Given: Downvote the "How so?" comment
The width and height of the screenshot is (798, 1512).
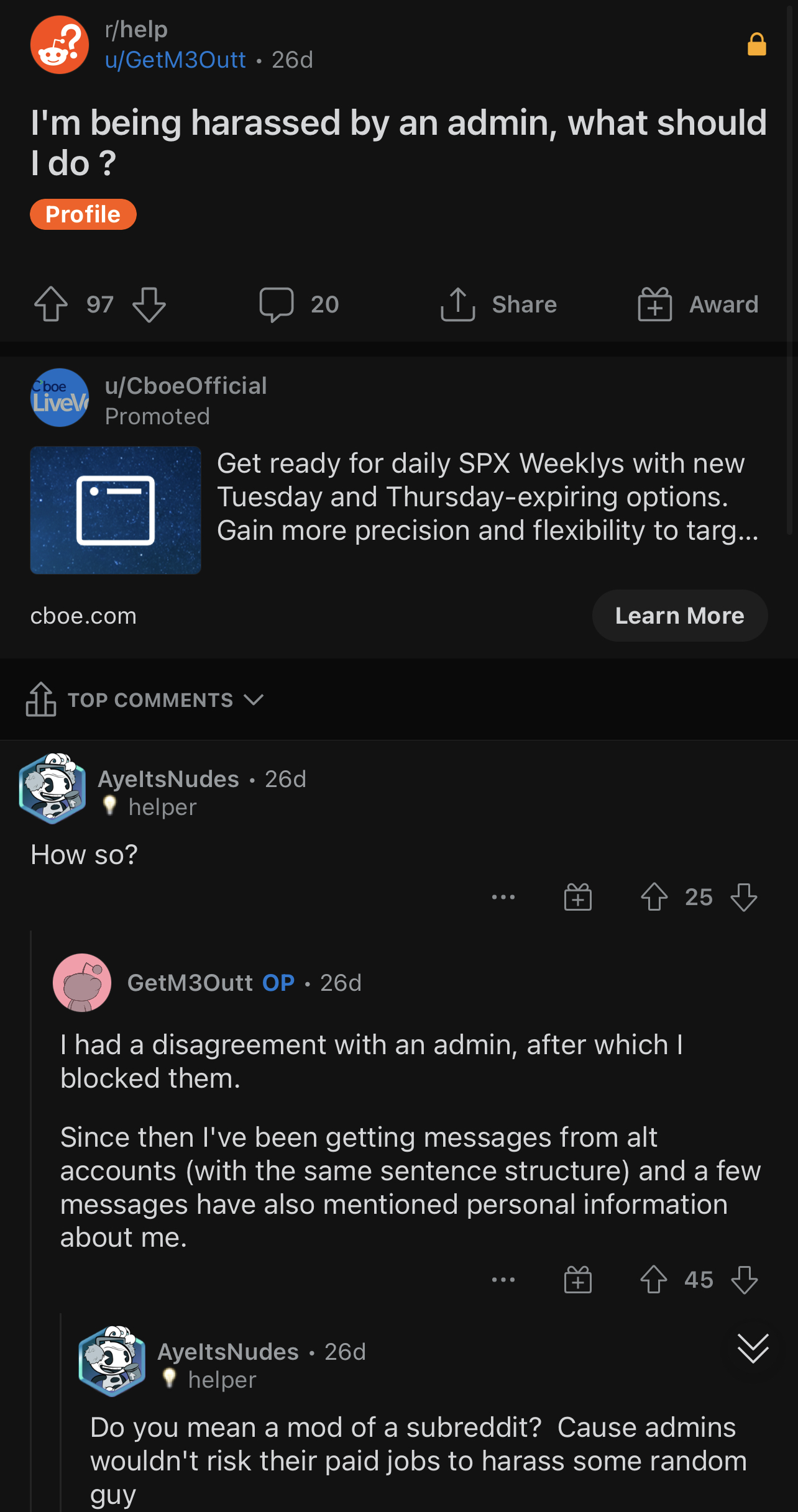Looking at the screenshot, I should [x=744, y=897].
